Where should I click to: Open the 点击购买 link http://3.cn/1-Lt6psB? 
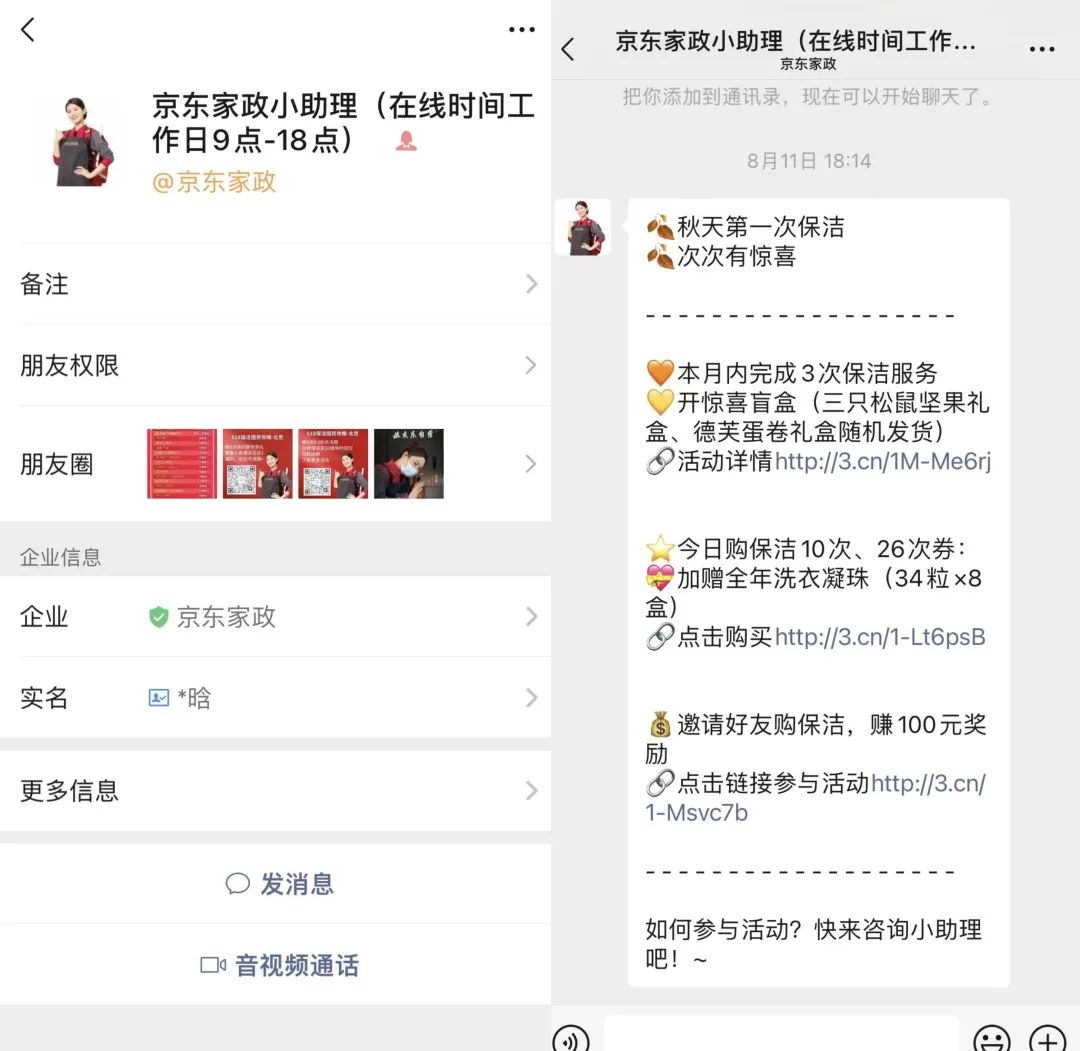(x=880, y=637)
